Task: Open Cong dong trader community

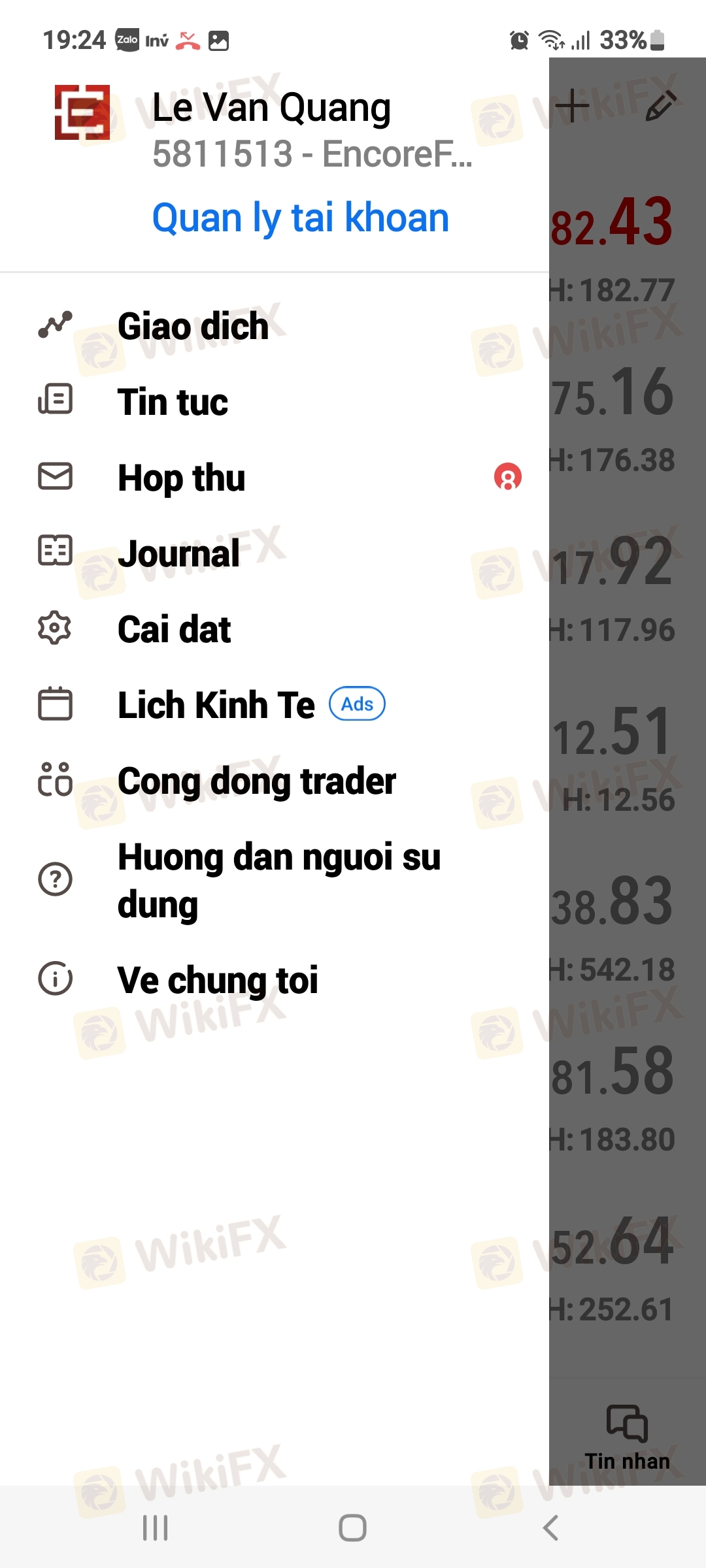Action: click(x=256, y=781)
